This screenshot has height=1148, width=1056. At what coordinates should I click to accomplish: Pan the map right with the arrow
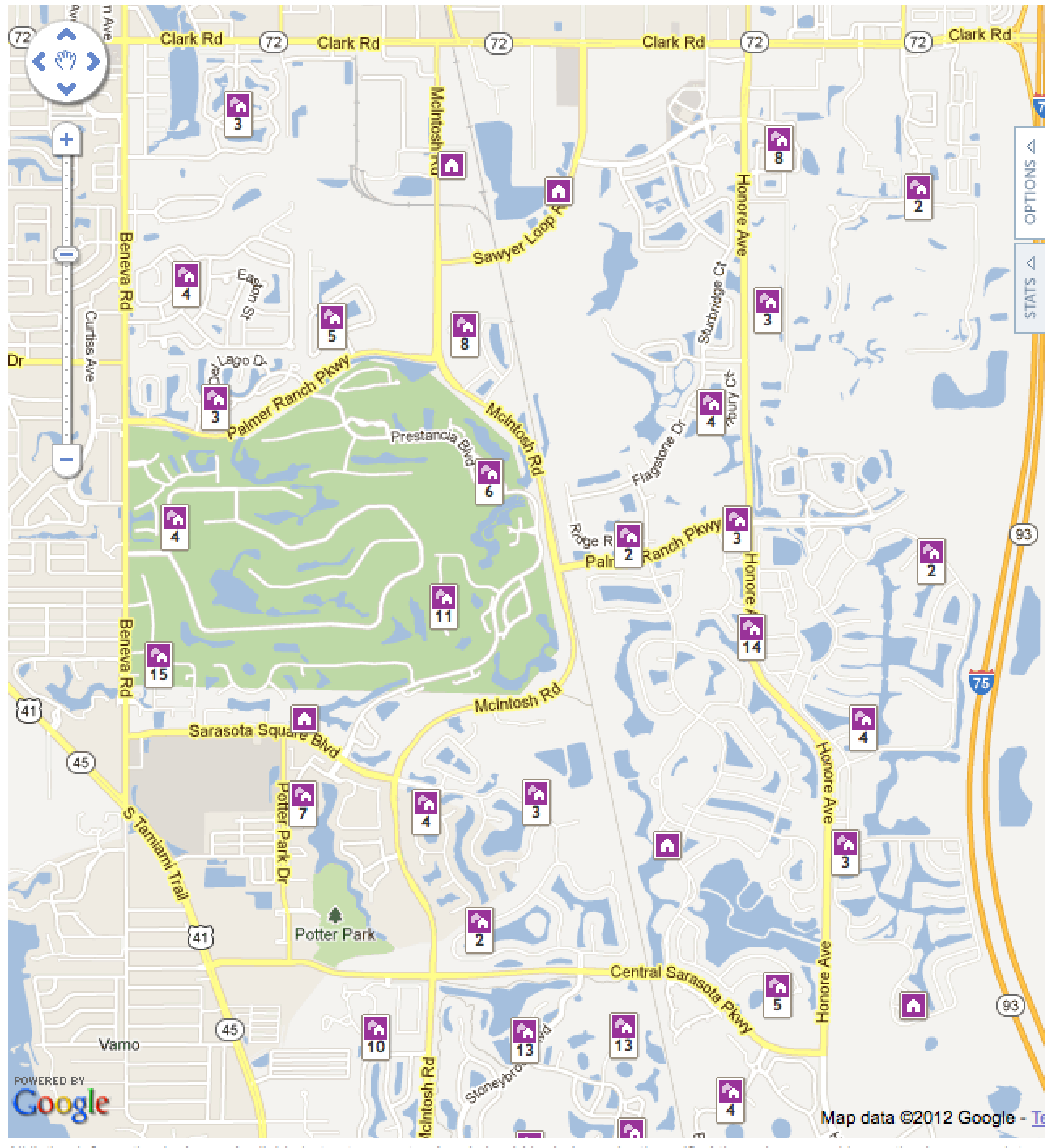[94, 62]
